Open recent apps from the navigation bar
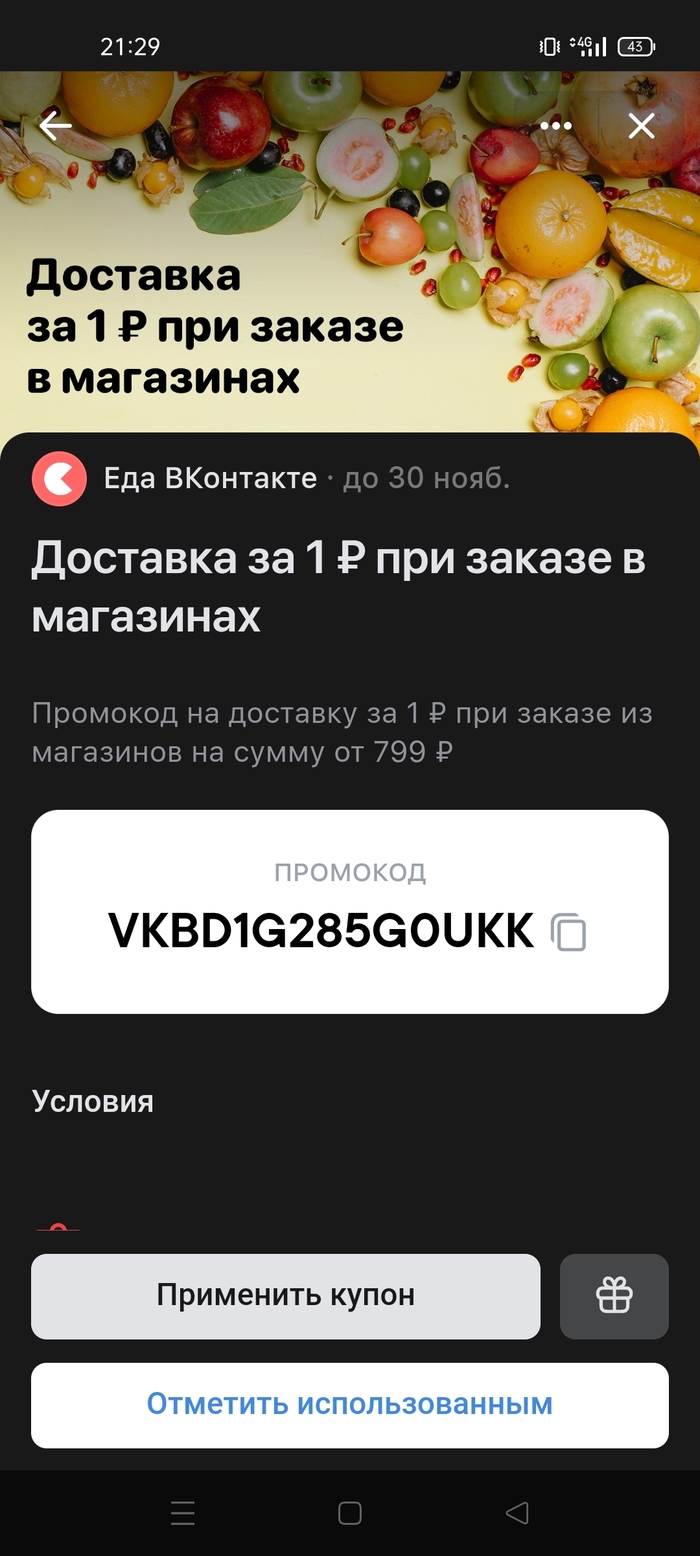The width and height of the screenshot is (700, 1556). pyautogui.click(x=183, y=1513)
